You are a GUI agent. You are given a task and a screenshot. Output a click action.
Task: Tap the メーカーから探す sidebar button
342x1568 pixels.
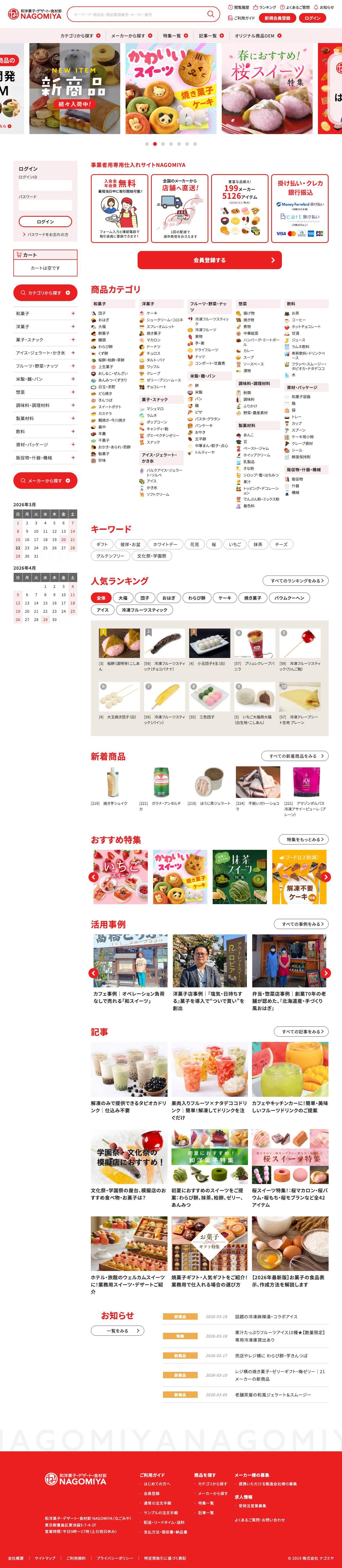point(45,480)
